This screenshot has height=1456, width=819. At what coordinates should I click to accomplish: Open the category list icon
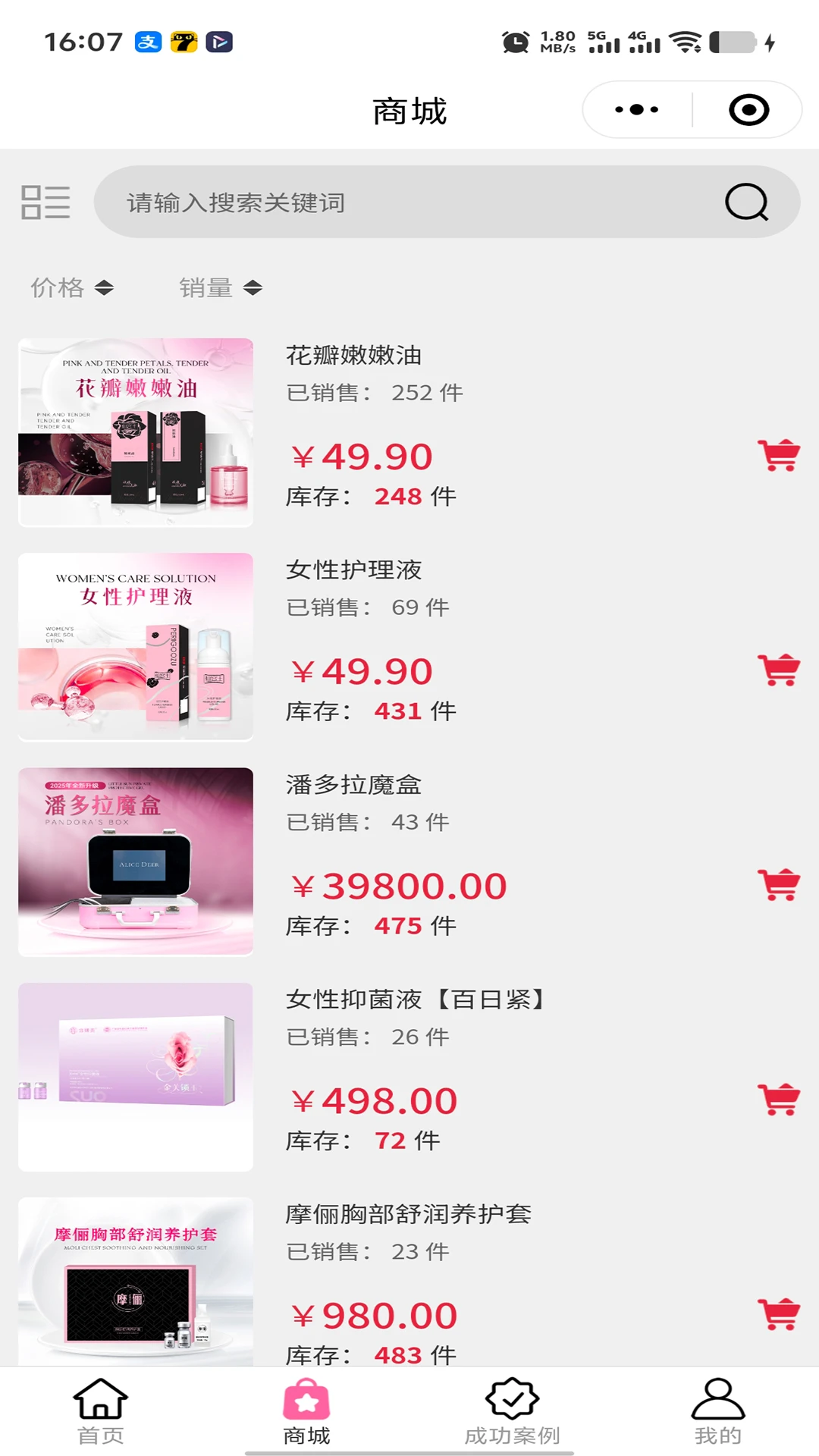45,202
